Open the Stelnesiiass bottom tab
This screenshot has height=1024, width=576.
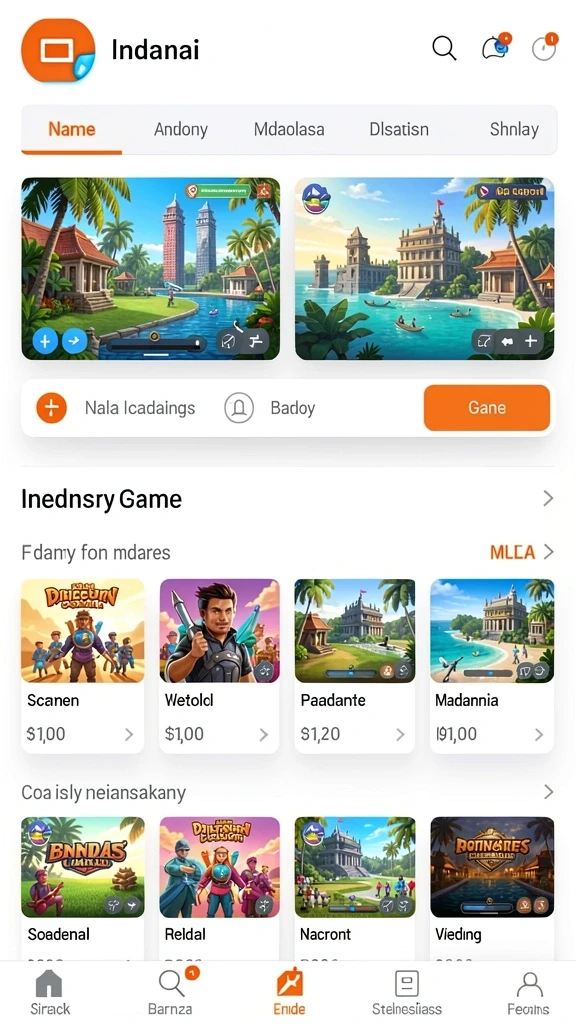click(406, 993)
